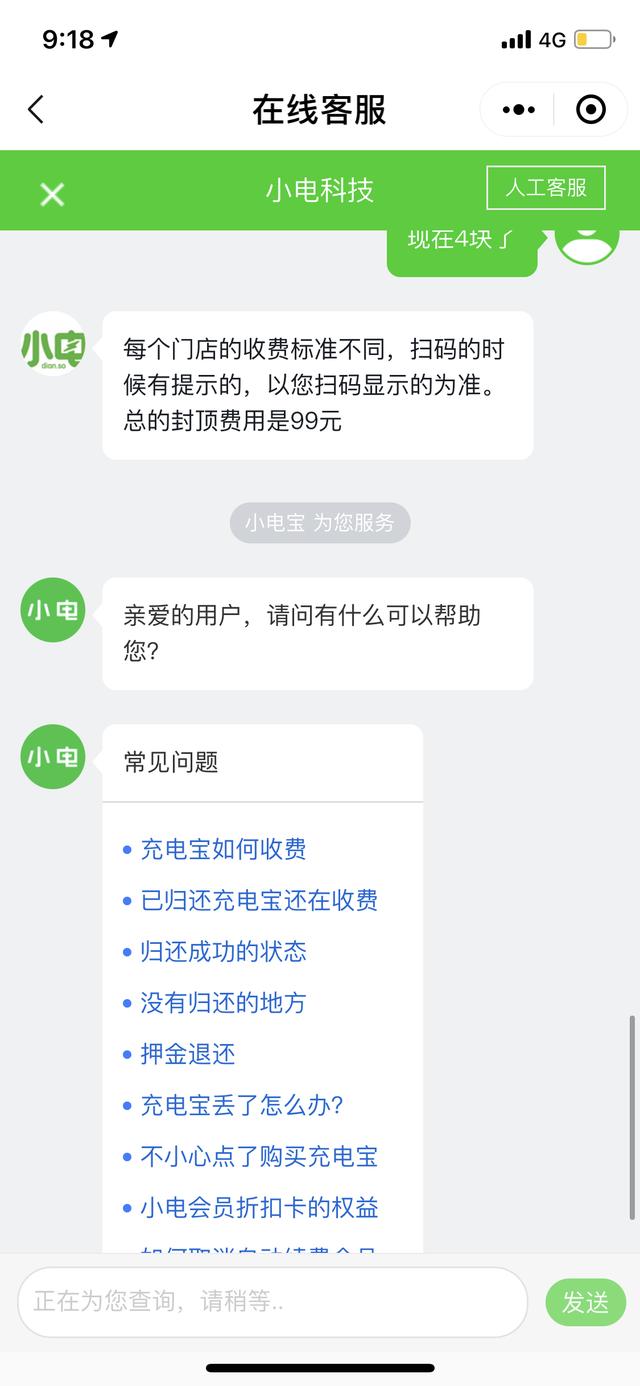
Task: Go back from 在线客服 page
Action: [36, 109]
